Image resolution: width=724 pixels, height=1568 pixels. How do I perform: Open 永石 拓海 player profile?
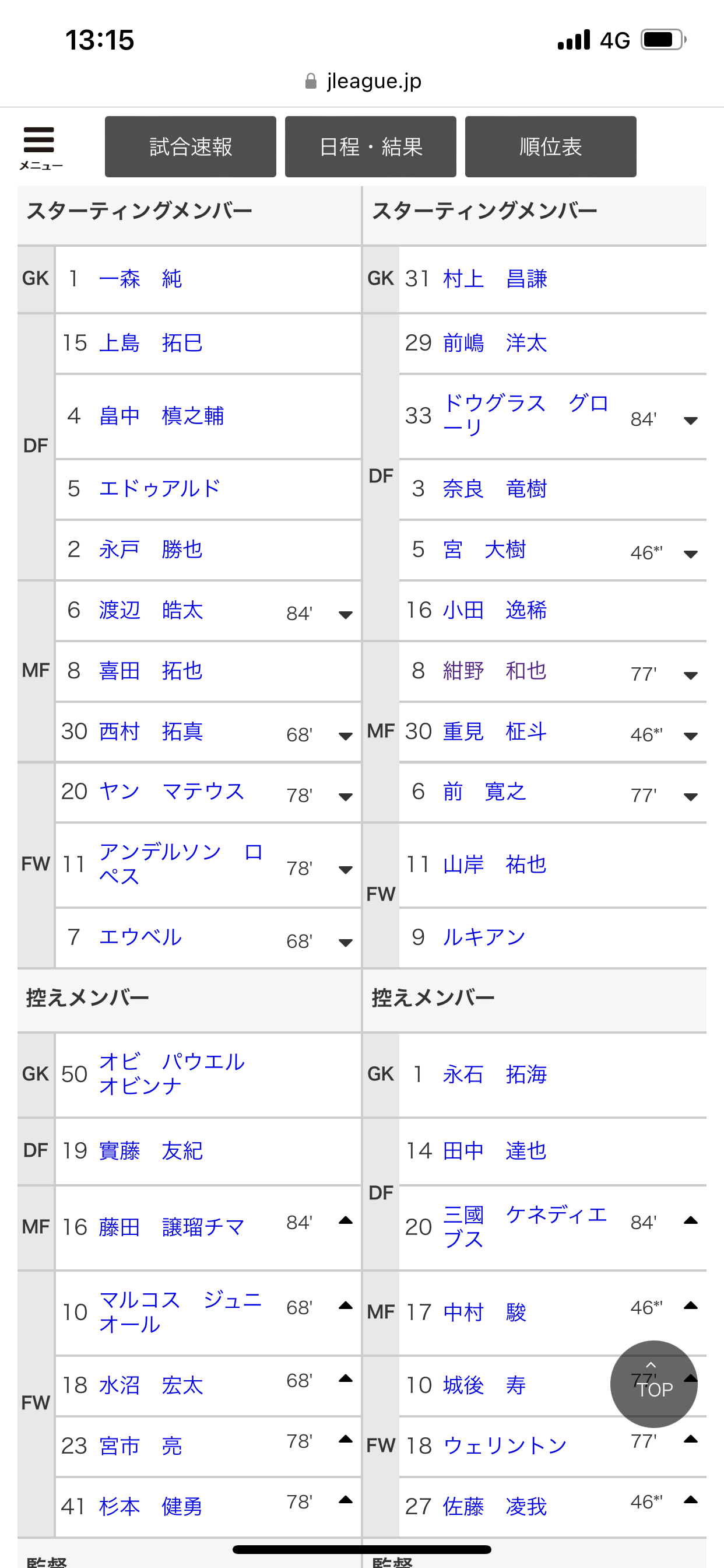(495, 1074)
